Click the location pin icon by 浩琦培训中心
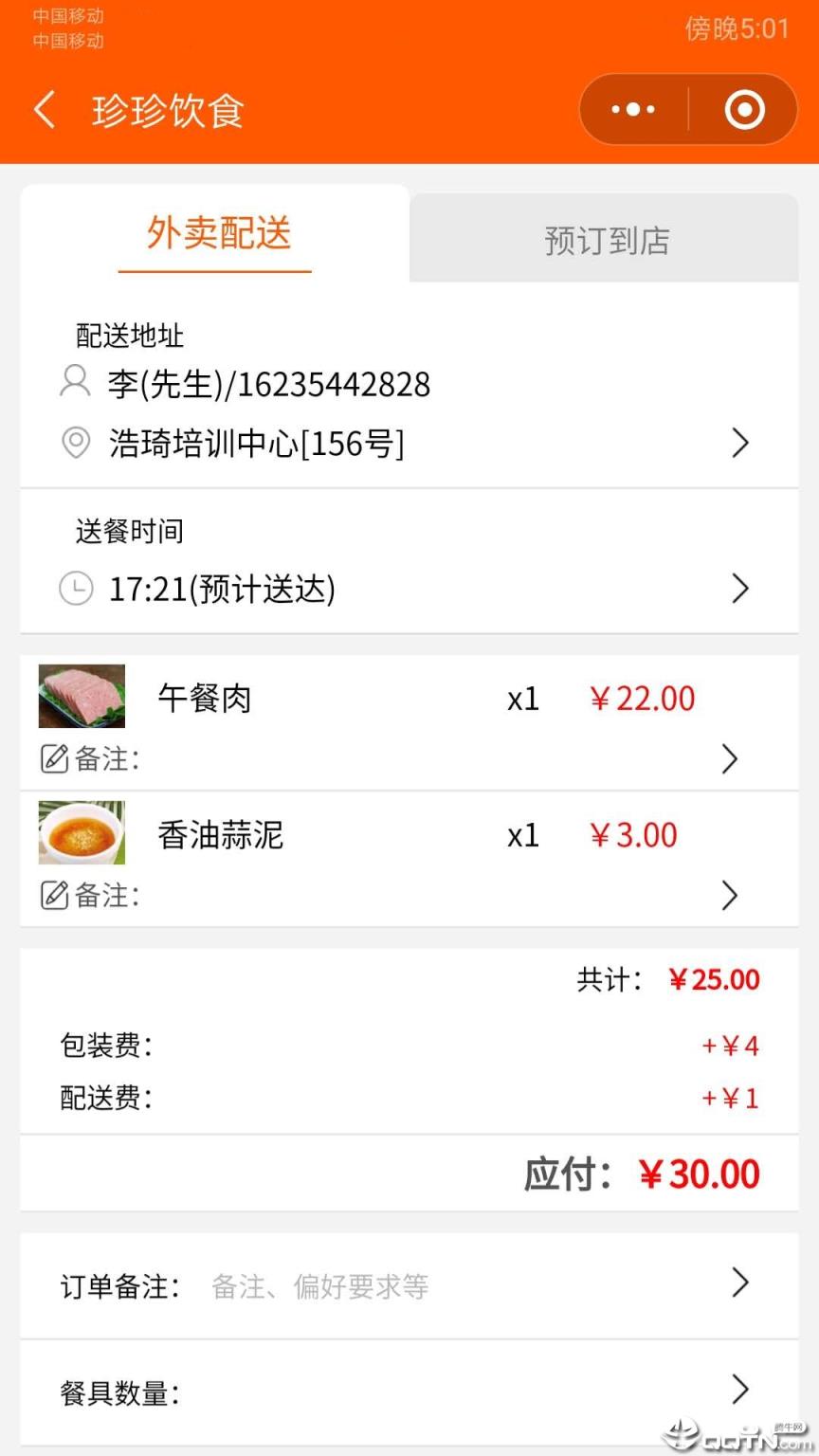The image size is (819, 1456). [x=76, y=443]
